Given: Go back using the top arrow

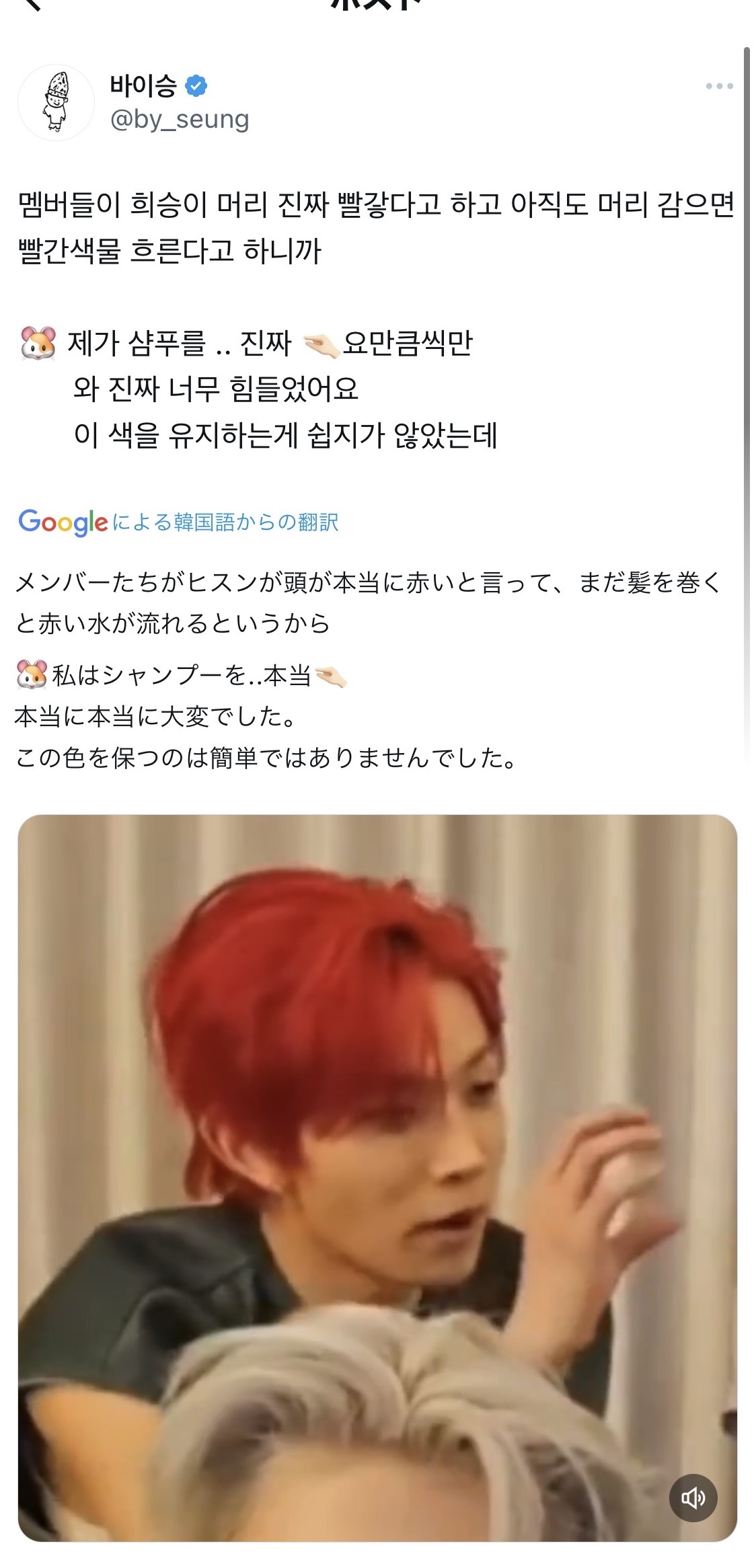Looking at the screenshot, I should [30, 4].
